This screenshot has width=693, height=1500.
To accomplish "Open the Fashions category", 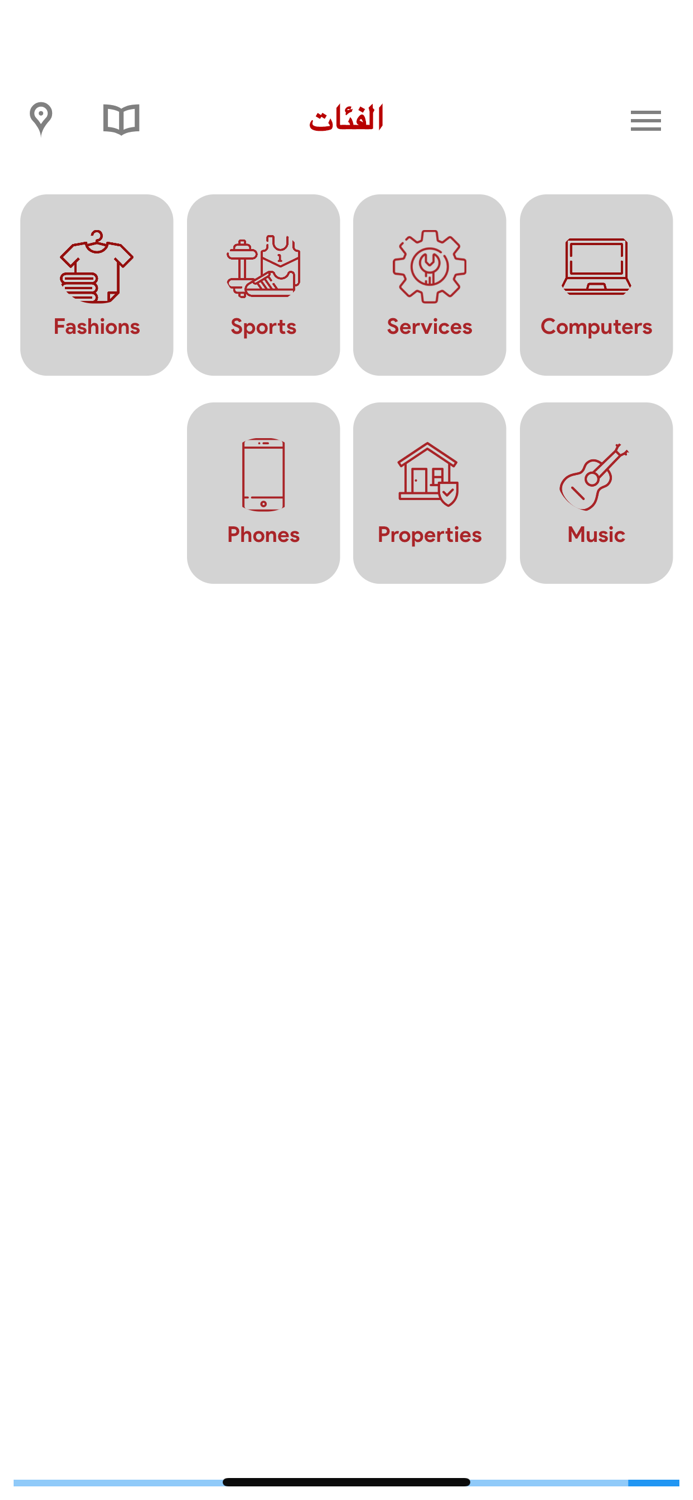I will tap(97, 285).
